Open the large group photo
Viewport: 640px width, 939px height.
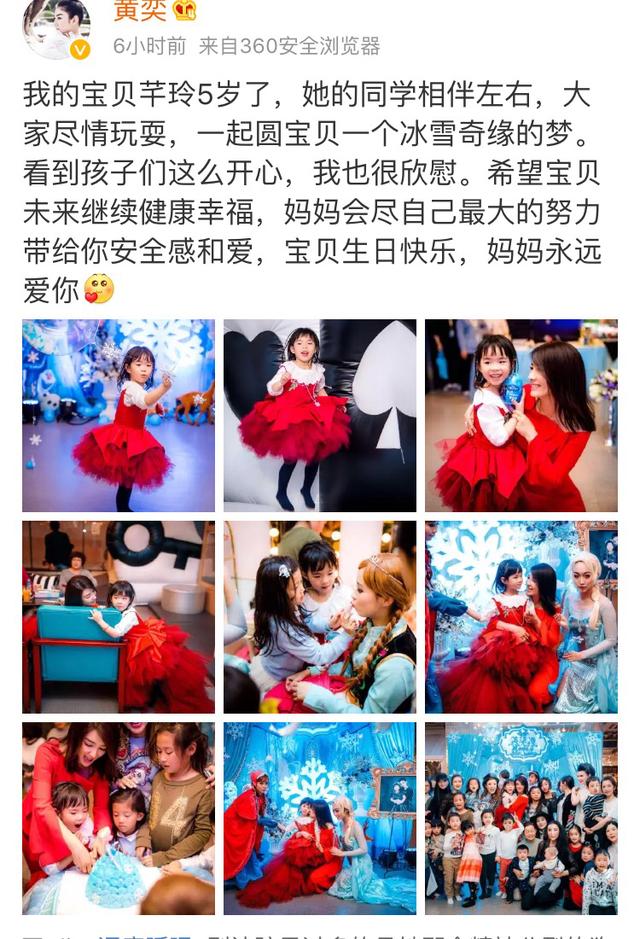click(521, 818)
